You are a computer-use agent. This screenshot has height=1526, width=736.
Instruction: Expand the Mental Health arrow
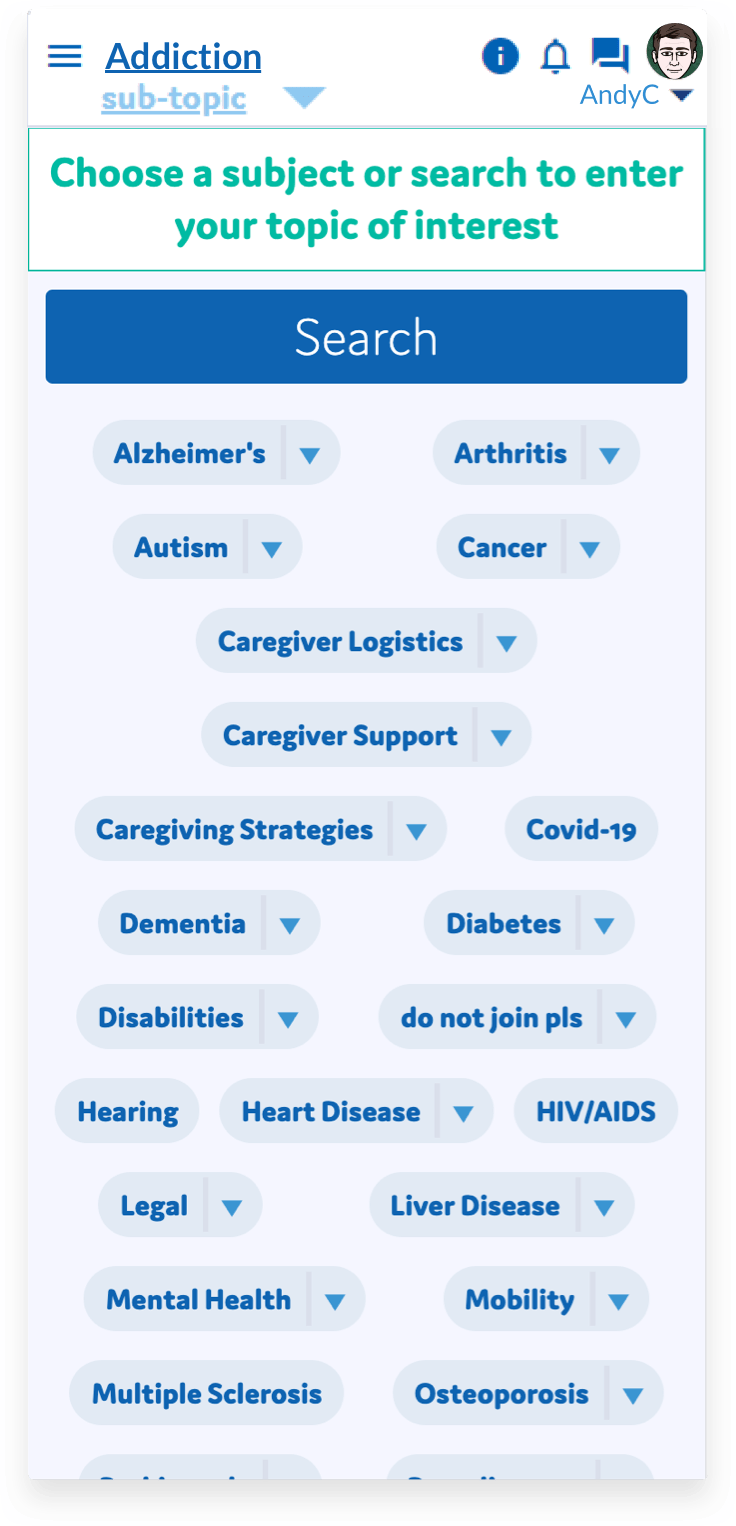coord(335,1300)
